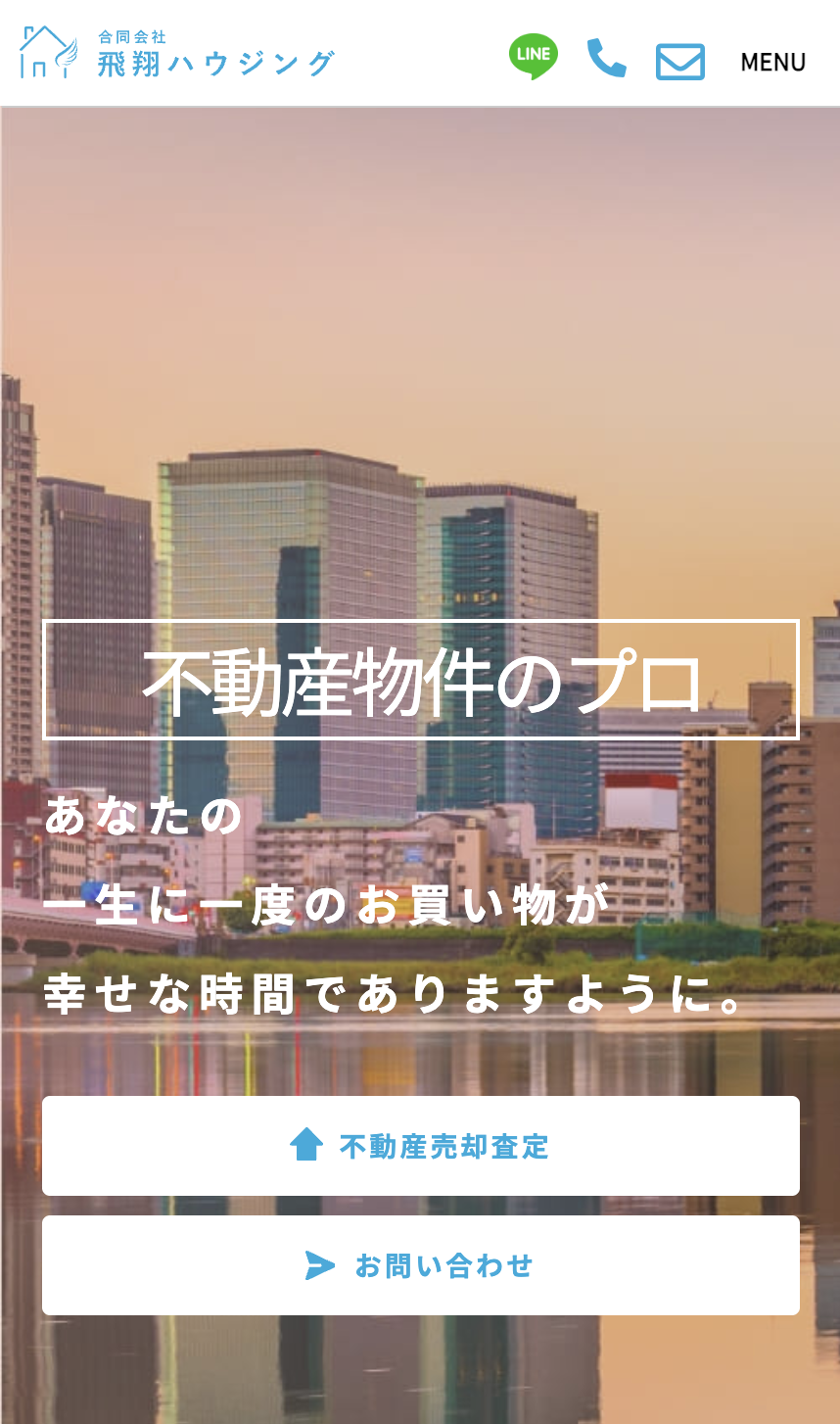
Task: Tap the お問い合わせ button
Action: click(x=421, y=1265)
